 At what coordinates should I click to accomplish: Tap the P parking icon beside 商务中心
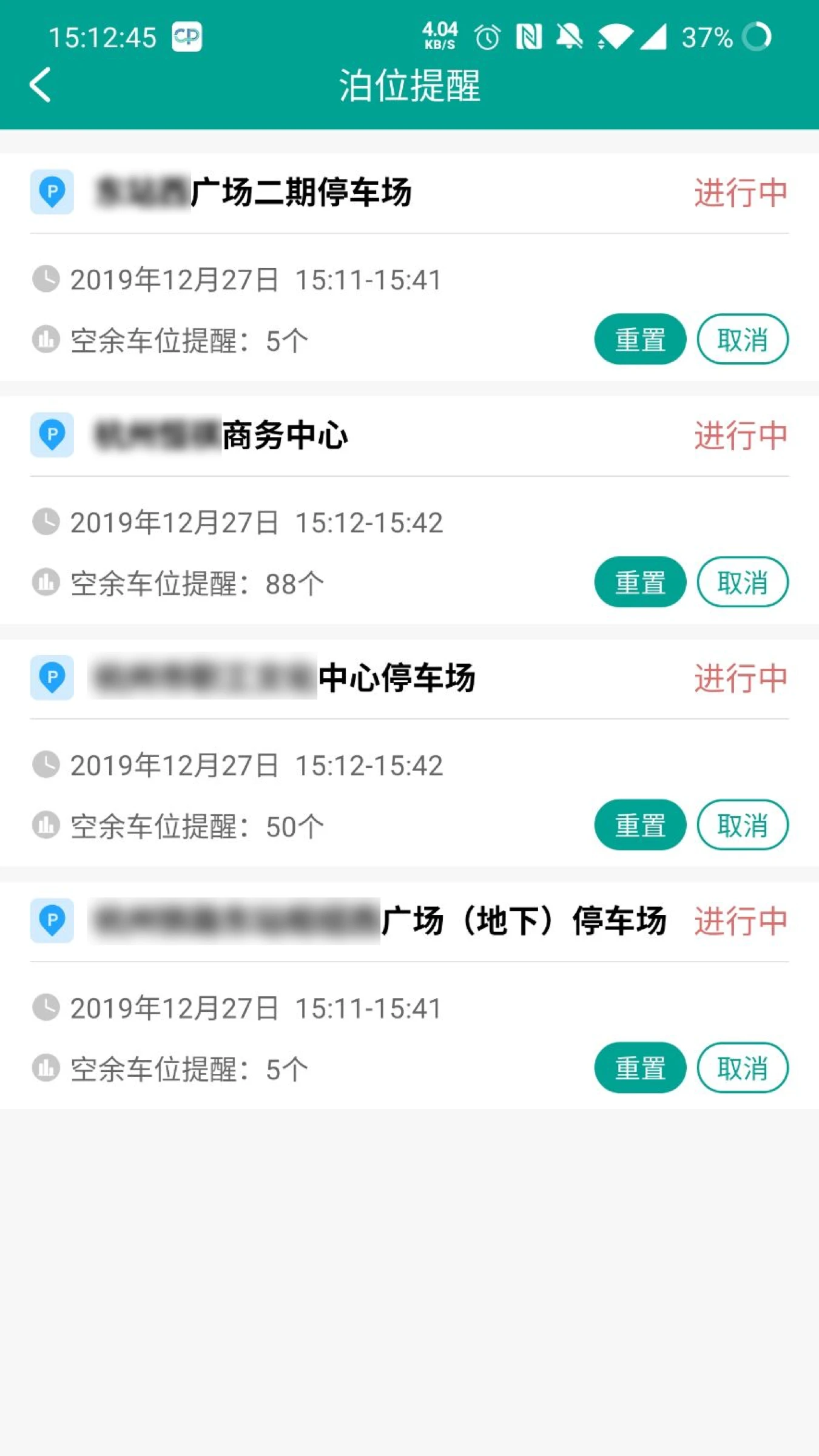(x=52, y=434)
